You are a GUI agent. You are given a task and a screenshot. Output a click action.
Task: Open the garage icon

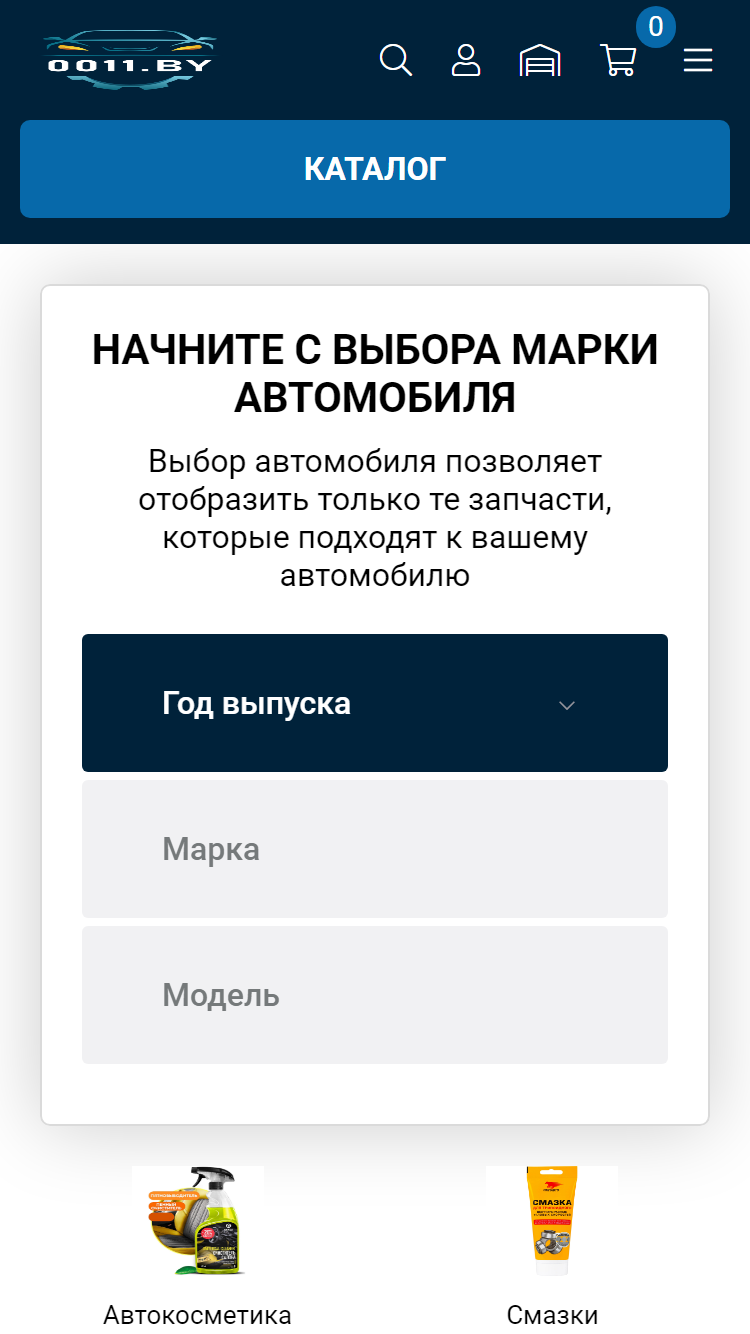540,61
